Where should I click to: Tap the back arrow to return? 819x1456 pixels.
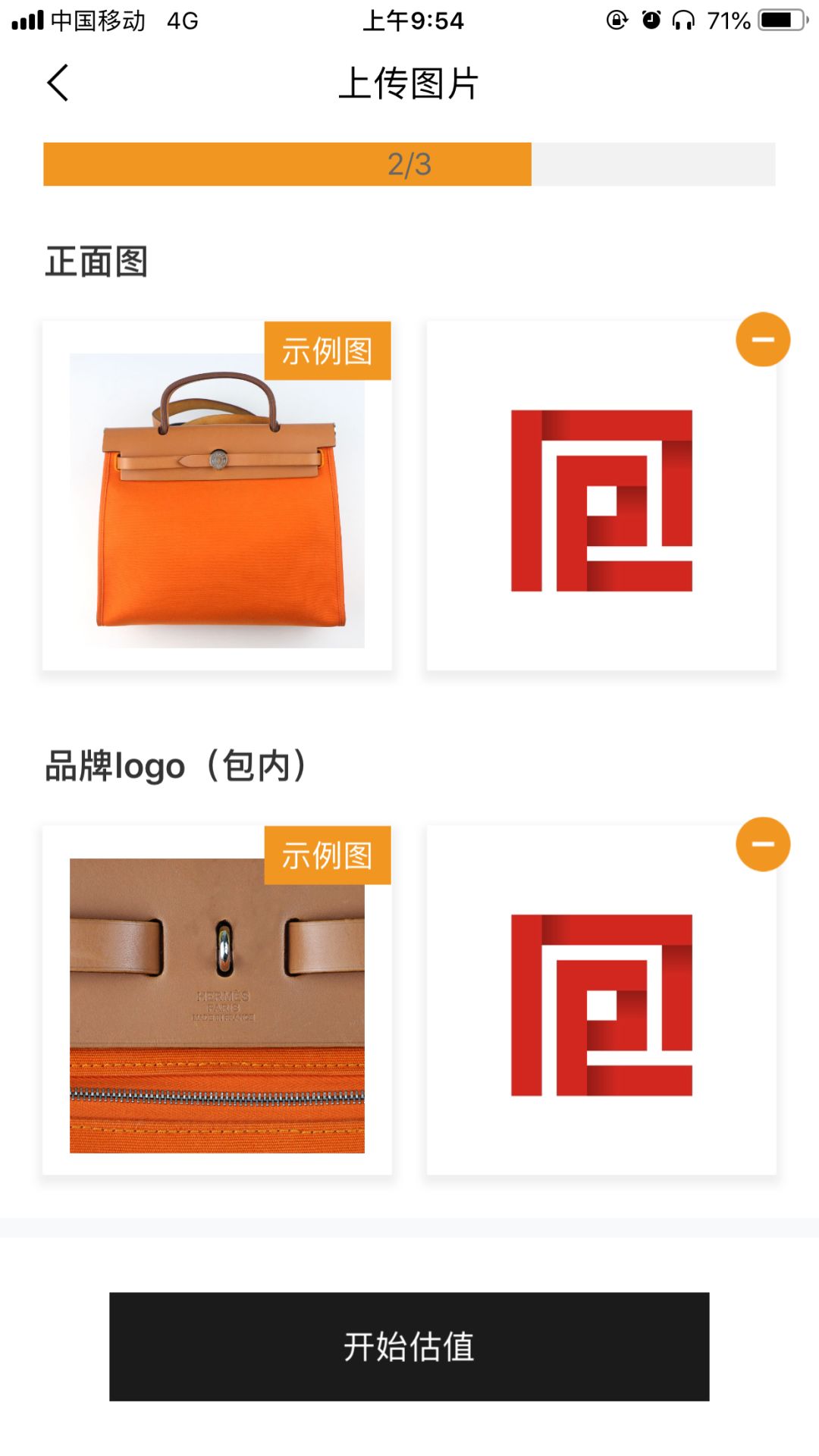click(57, 83)
